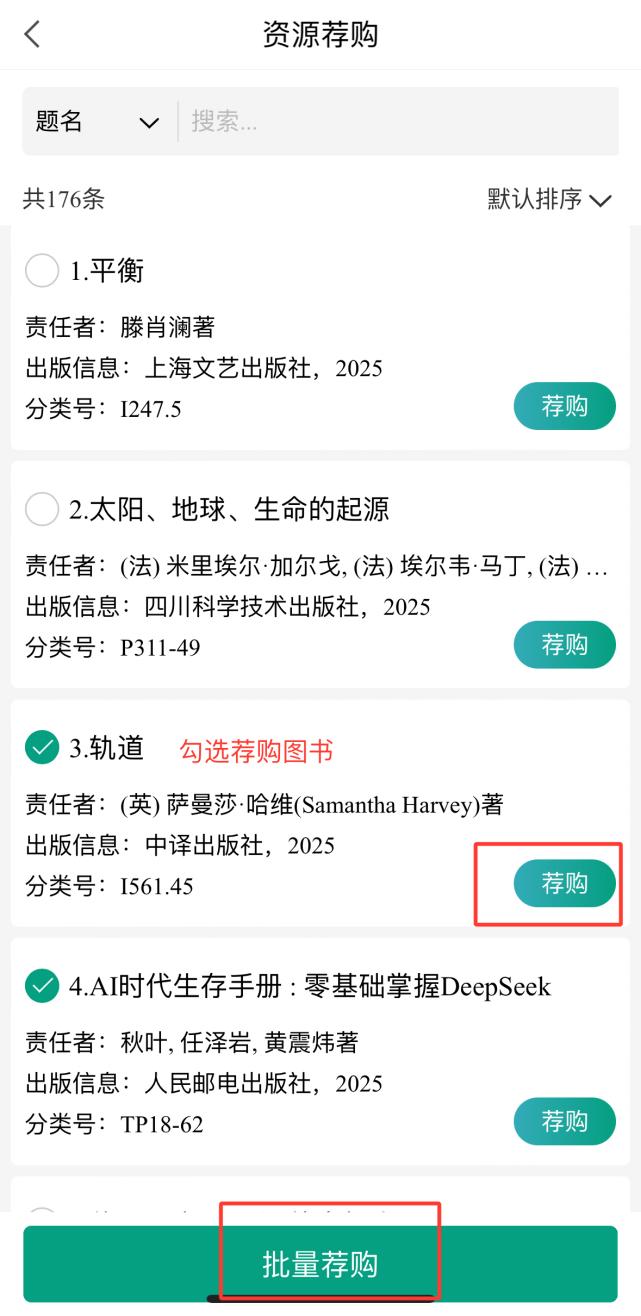The width and height of the screenshot is (641, 1316).
Task: Uncheck the box for 3.轨道
Action: [42, 748]
